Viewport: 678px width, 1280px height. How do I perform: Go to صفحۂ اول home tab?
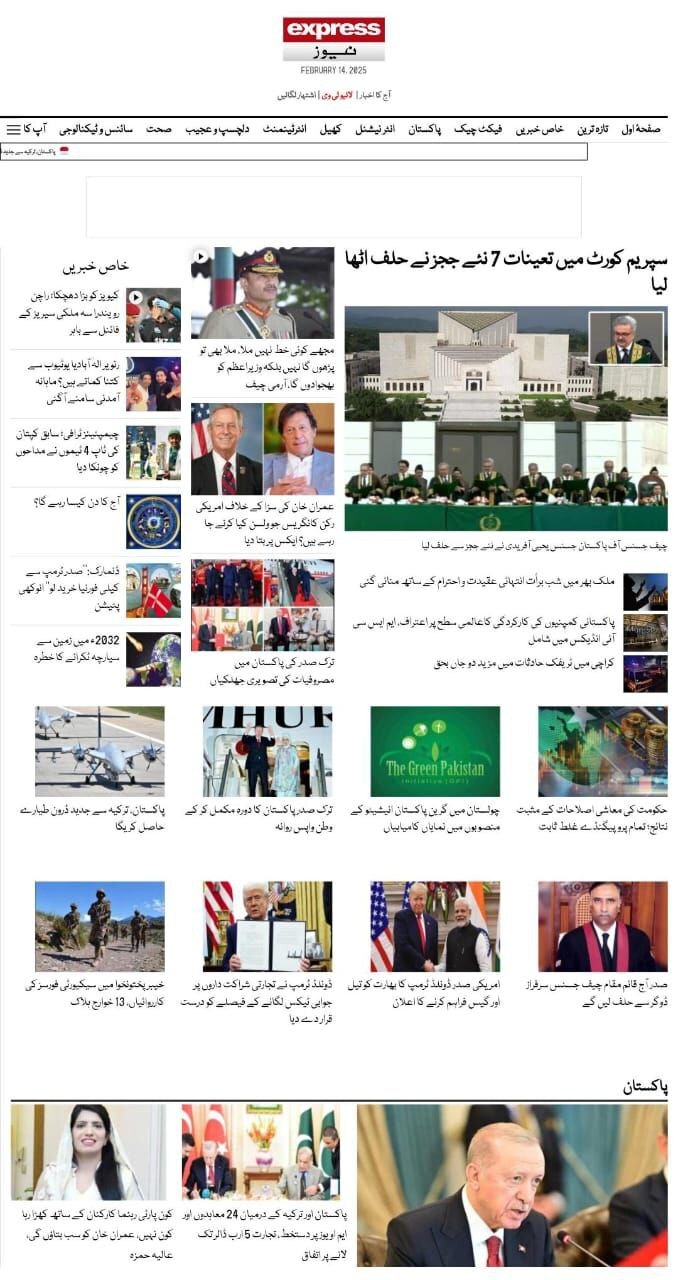(x=641, y=129)
